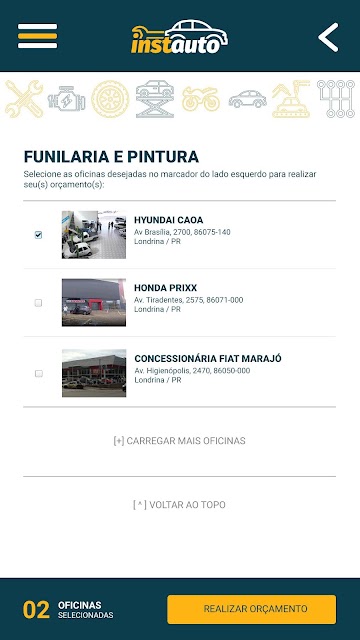This screenshot has height=640, width=360.
Task: Open the Honda Prixx workshop photo
Action: click(x=94, y=302)
